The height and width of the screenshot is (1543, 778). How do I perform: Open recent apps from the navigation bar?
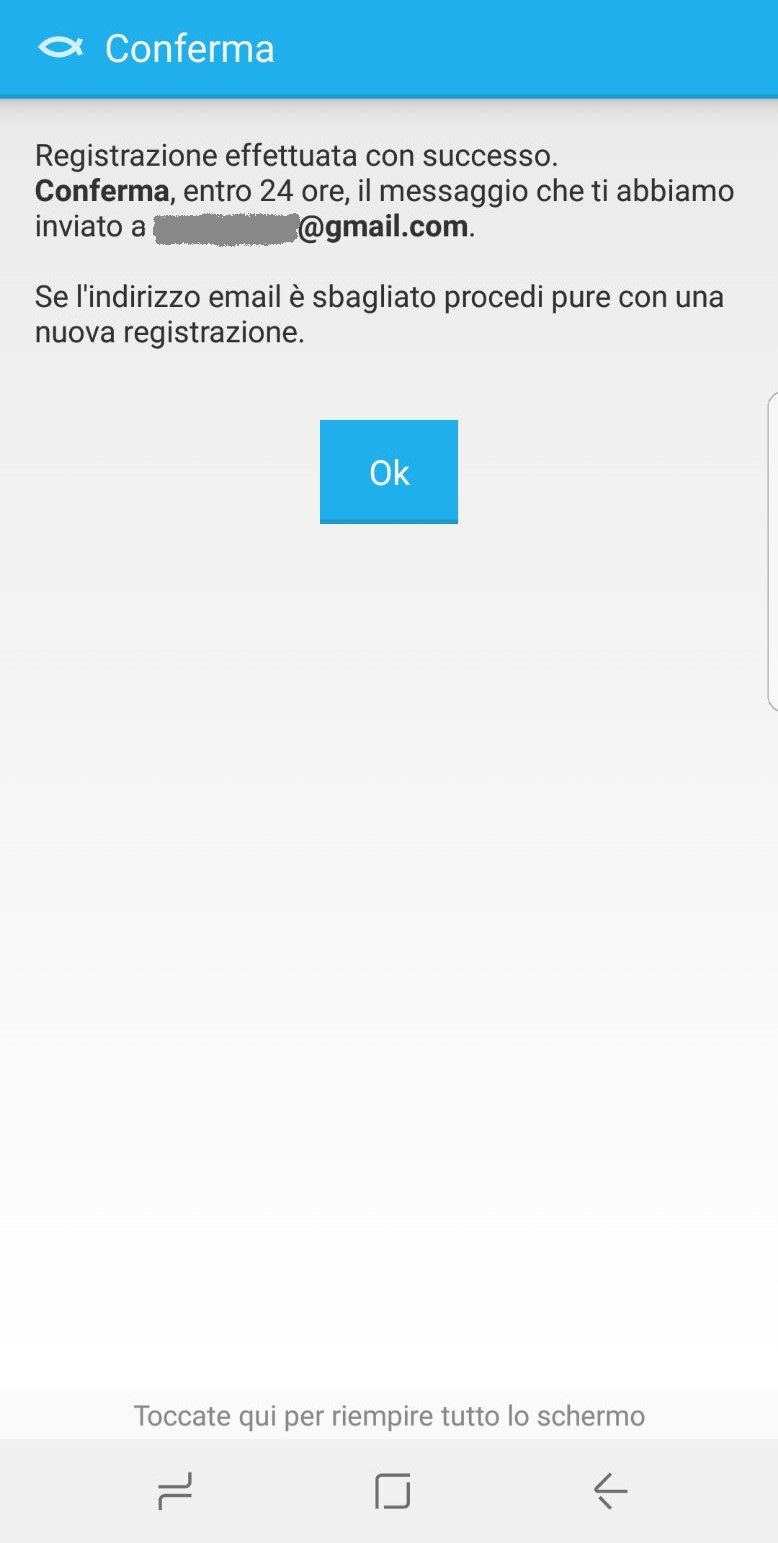(x=175, y=1491)
